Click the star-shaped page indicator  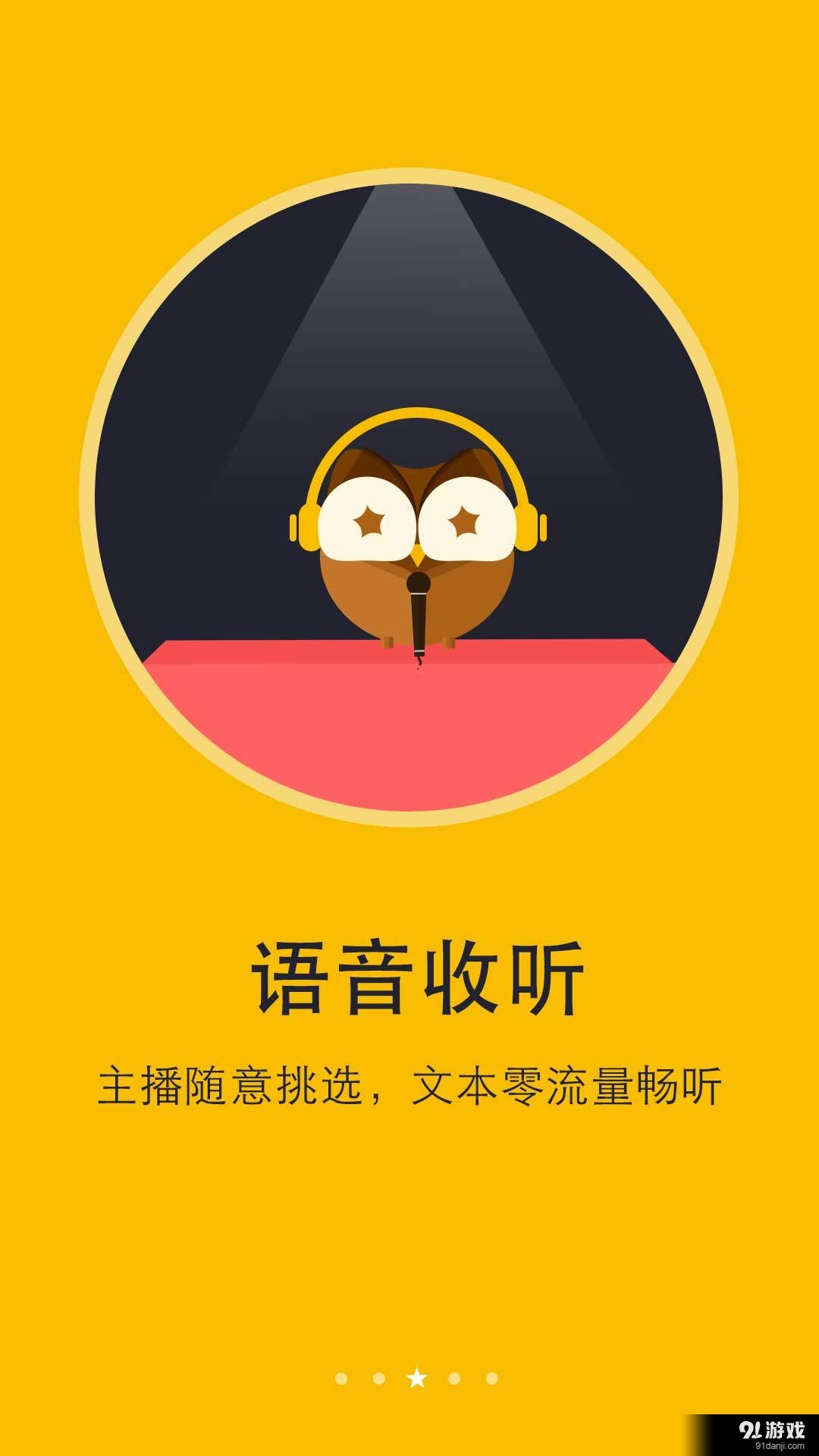[x=417, y=1376]
